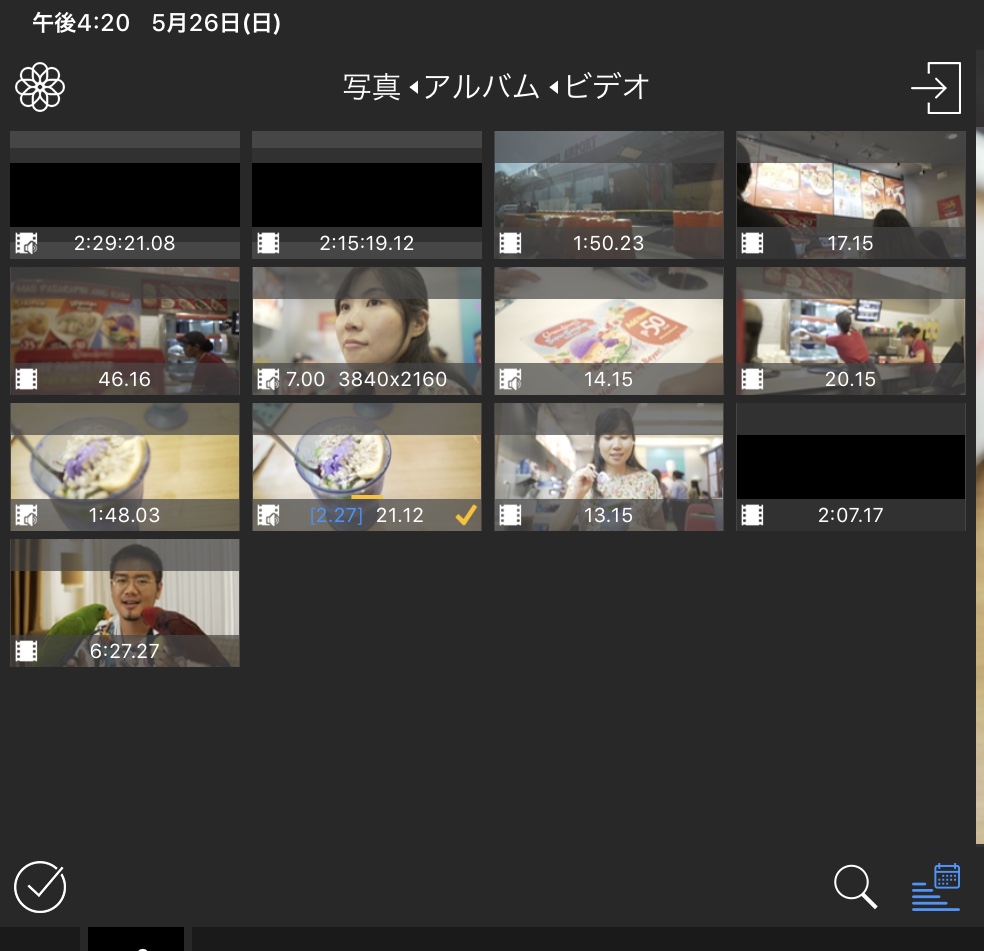The width and height of the screenshot is (984, 951).
Task: Open the 1:50.23 video clip
Action: click(609, 195)
